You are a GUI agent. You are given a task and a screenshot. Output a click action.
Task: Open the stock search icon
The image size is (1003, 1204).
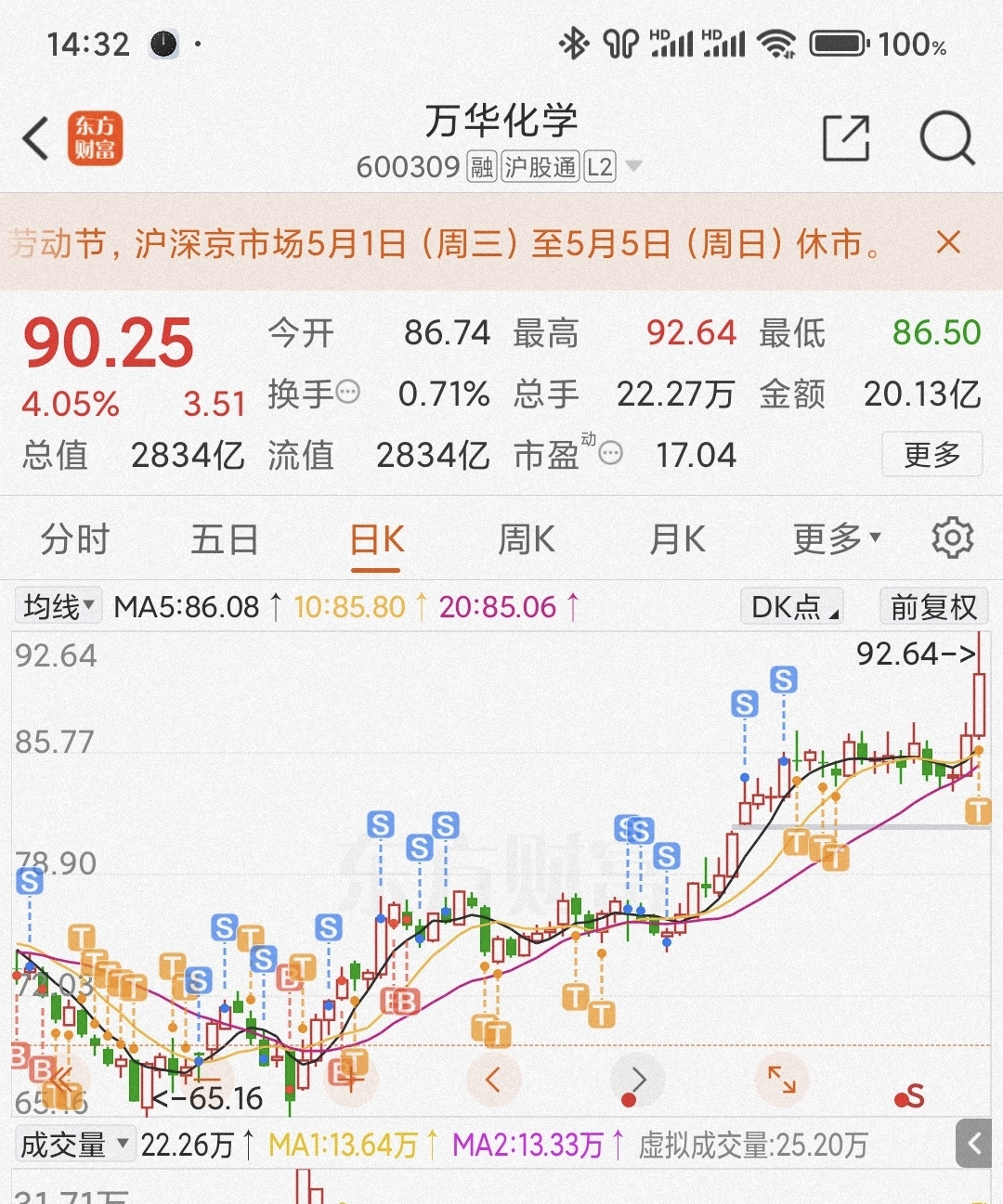point(945,136)
